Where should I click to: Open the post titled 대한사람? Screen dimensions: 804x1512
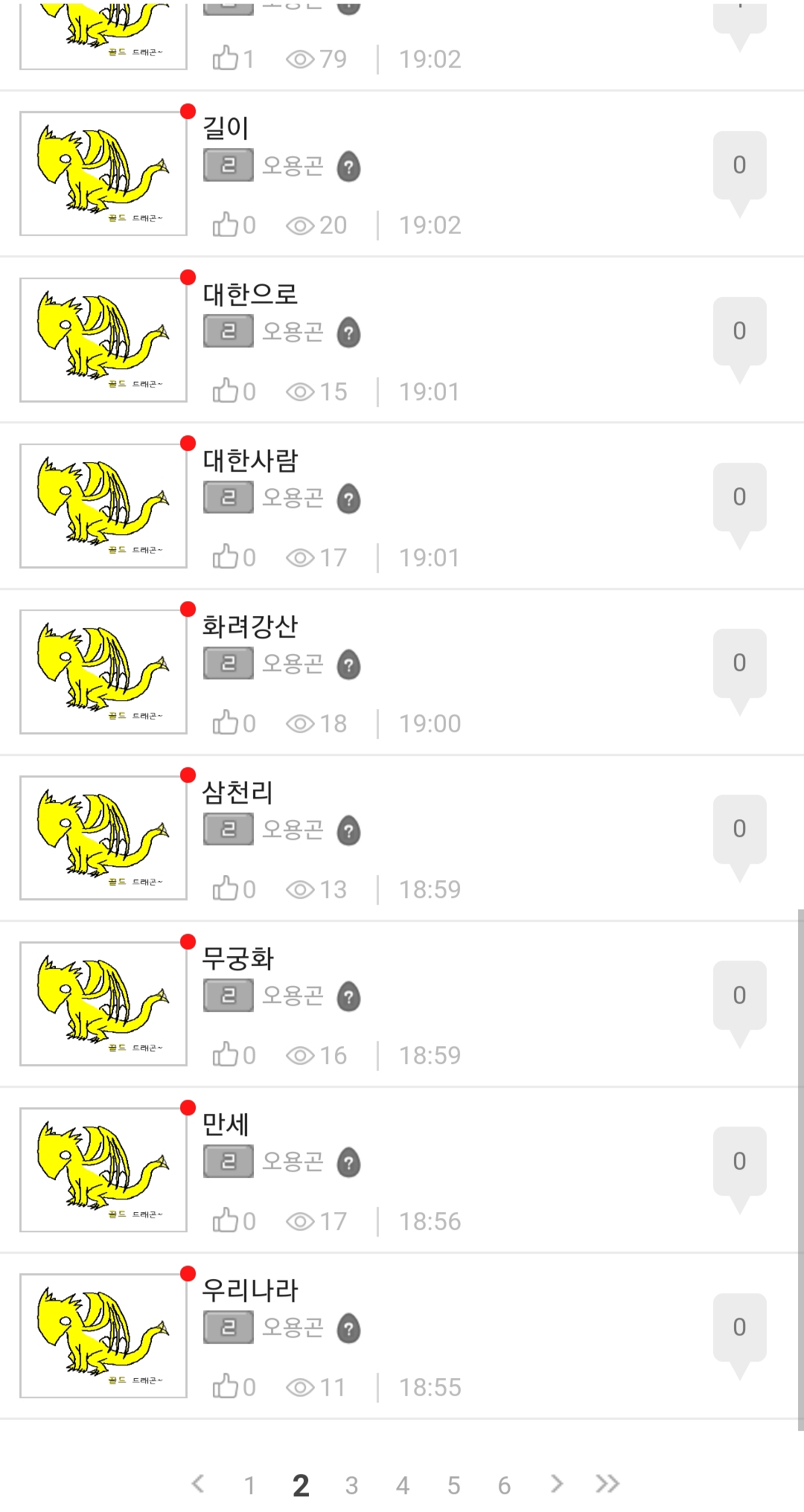pyautogui.click(x=250, y=460)
